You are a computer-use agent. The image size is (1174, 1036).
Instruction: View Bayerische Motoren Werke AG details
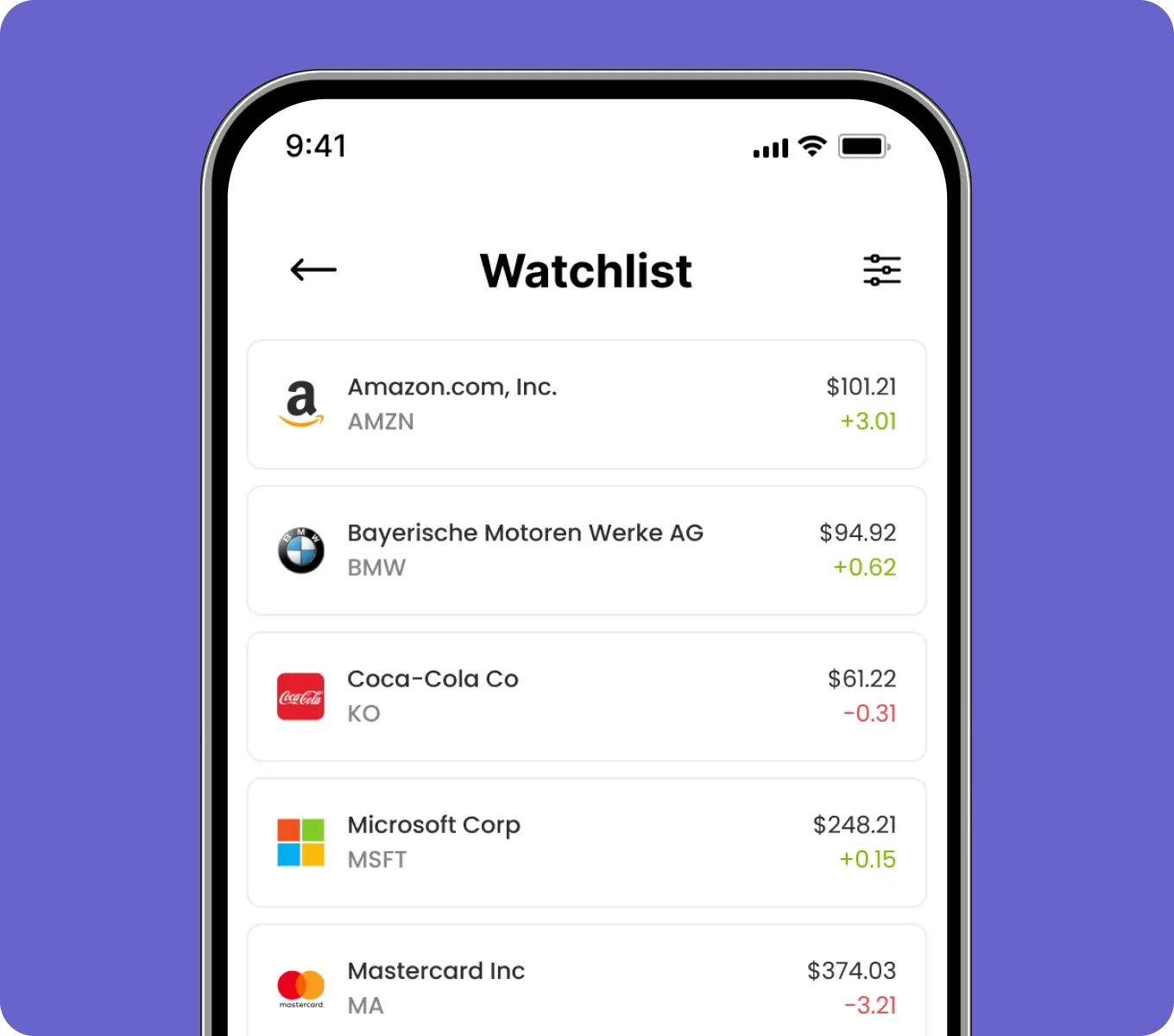[586, 550]
